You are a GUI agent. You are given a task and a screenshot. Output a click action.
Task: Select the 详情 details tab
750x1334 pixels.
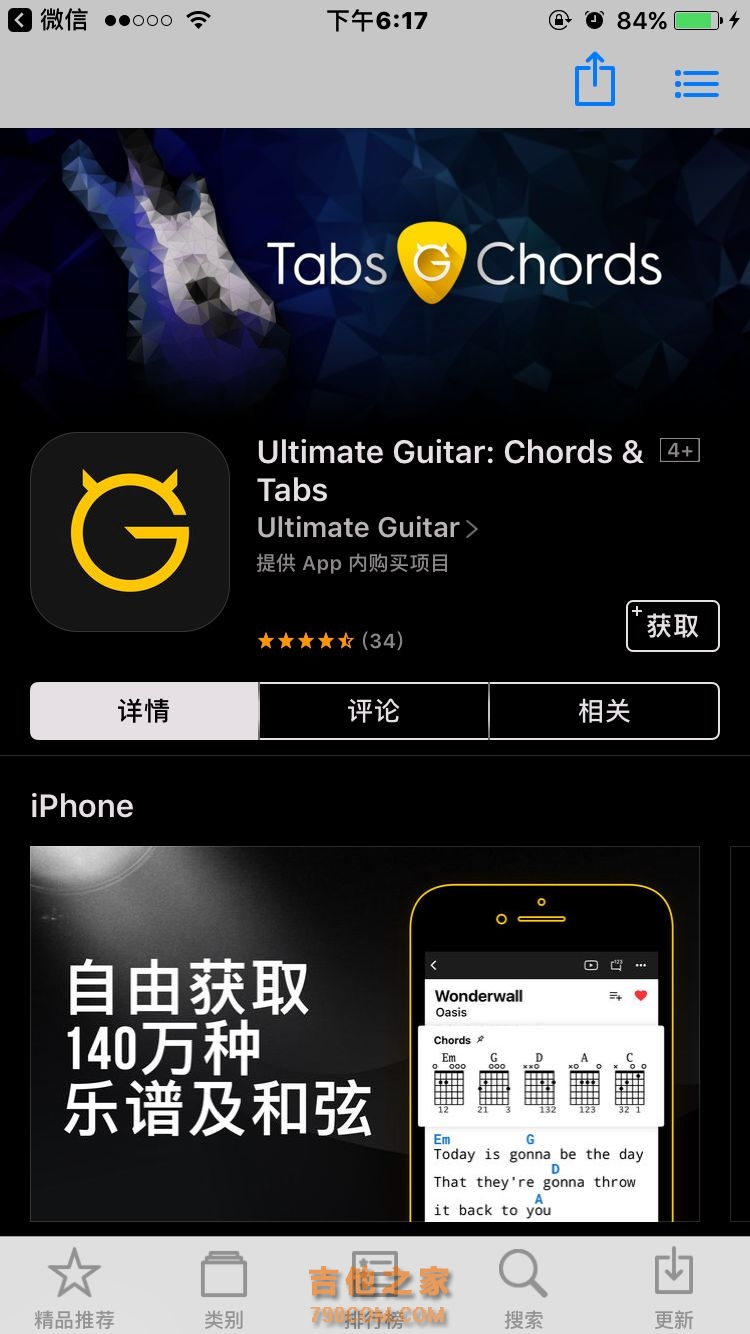click(145, 711)
